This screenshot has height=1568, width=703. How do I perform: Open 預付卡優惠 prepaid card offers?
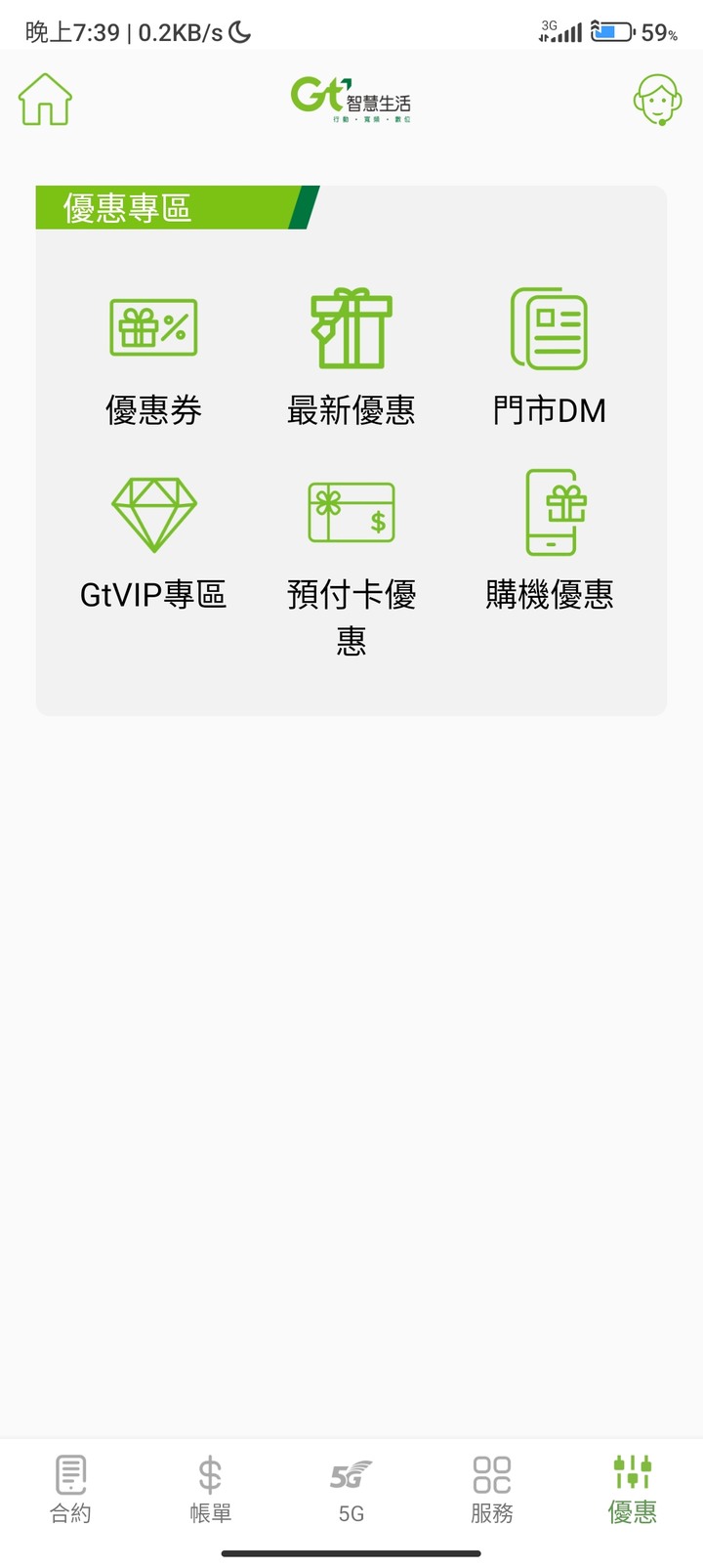point(351,565)
